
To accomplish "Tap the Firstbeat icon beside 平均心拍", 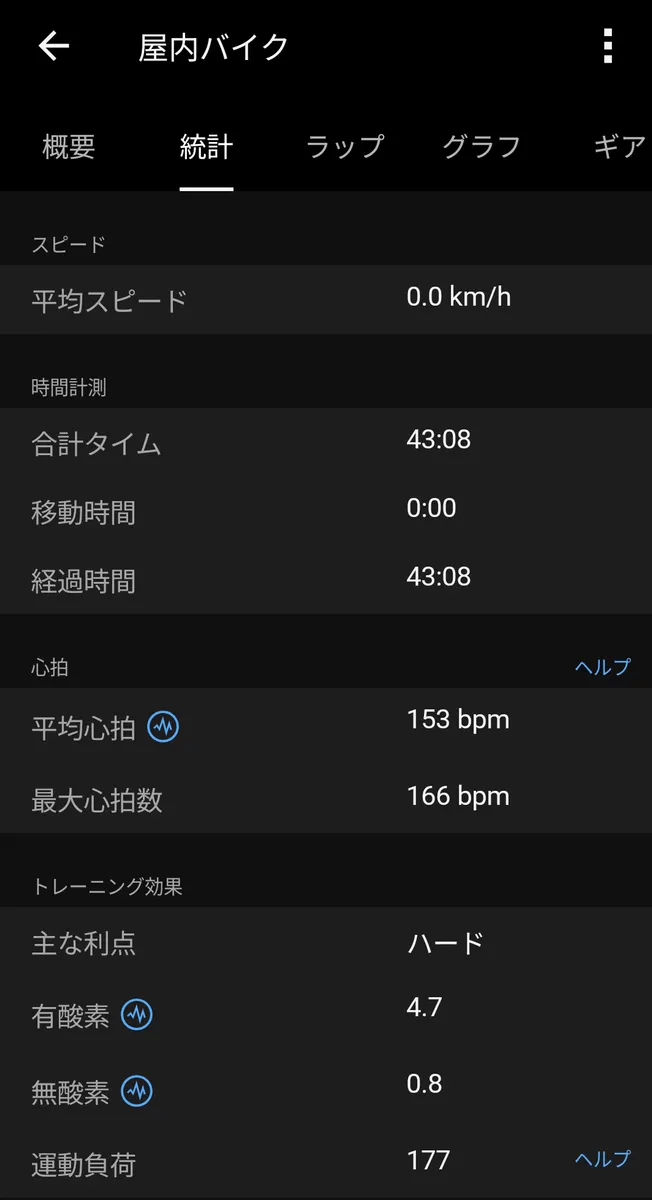I will 163,727.
